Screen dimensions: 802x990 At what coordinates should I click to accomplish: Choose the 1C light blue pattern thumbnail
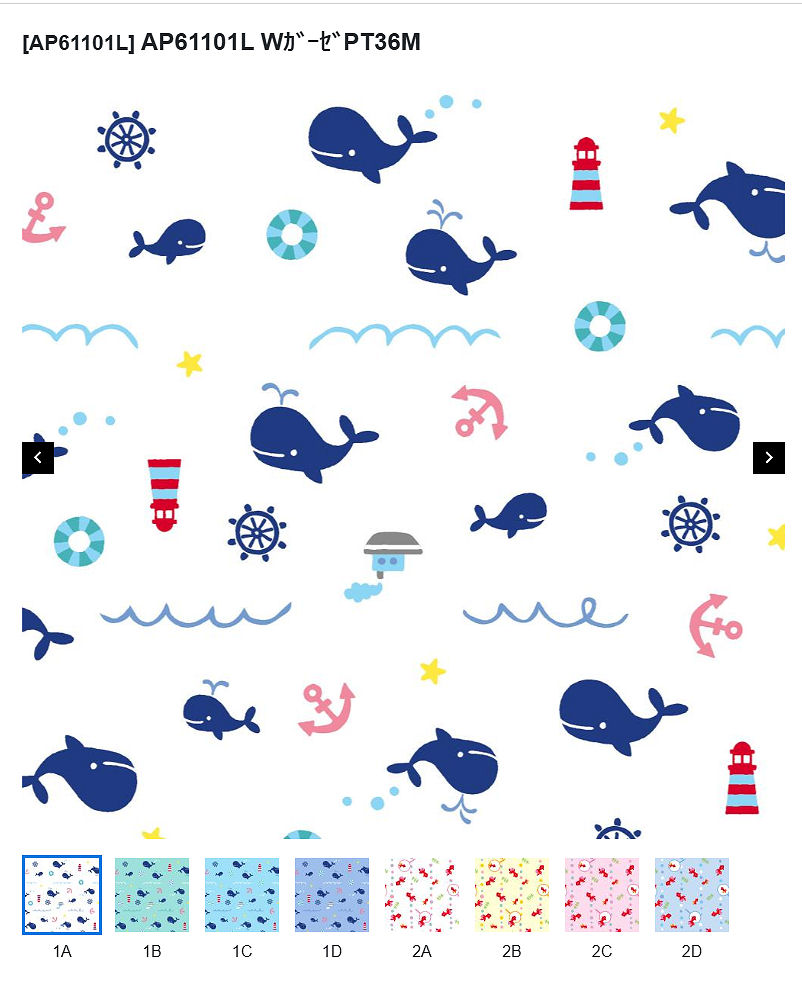pyautogui.click(x=242, y=895)
